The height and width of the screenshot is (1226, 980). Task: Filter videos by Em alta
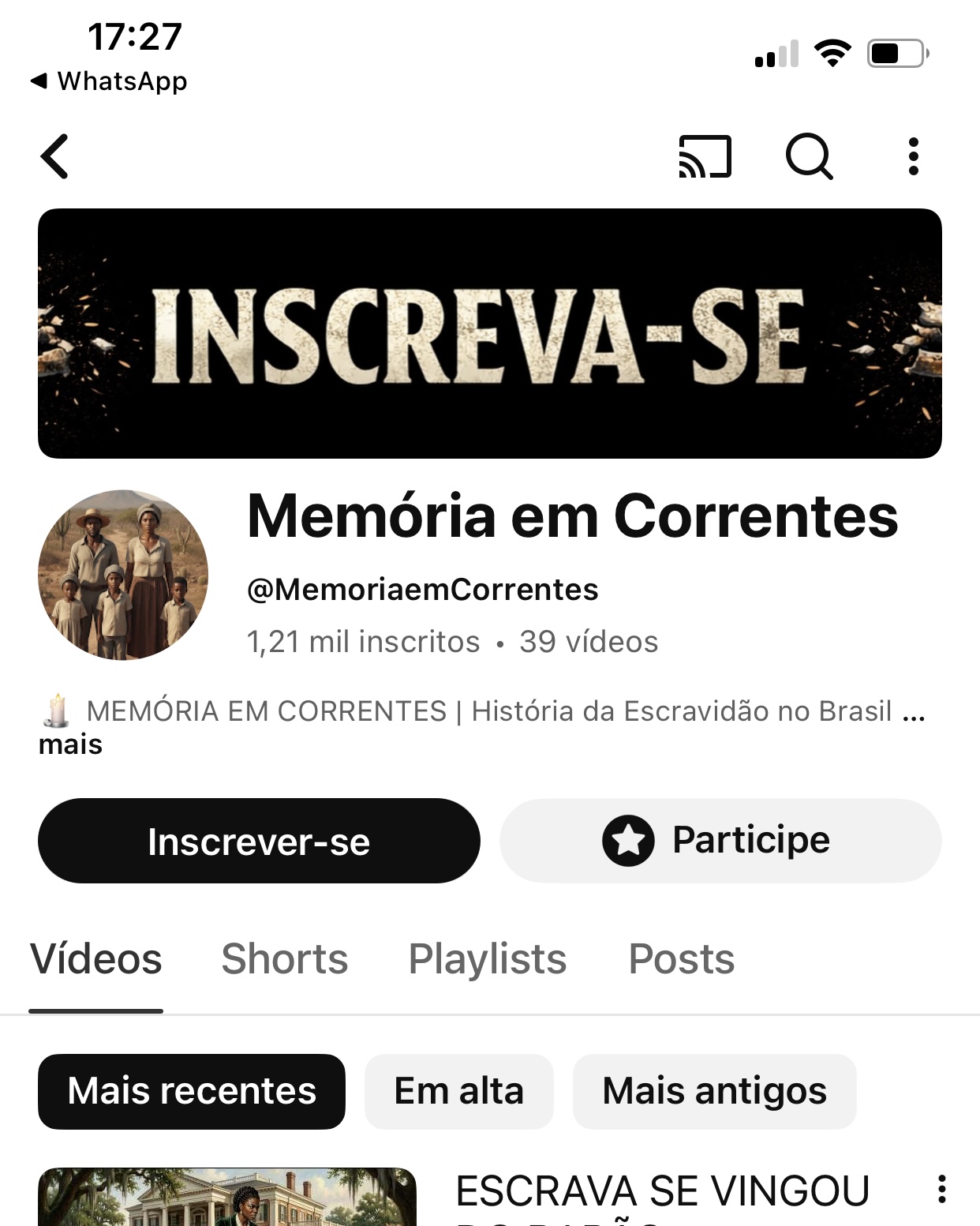458,1091
